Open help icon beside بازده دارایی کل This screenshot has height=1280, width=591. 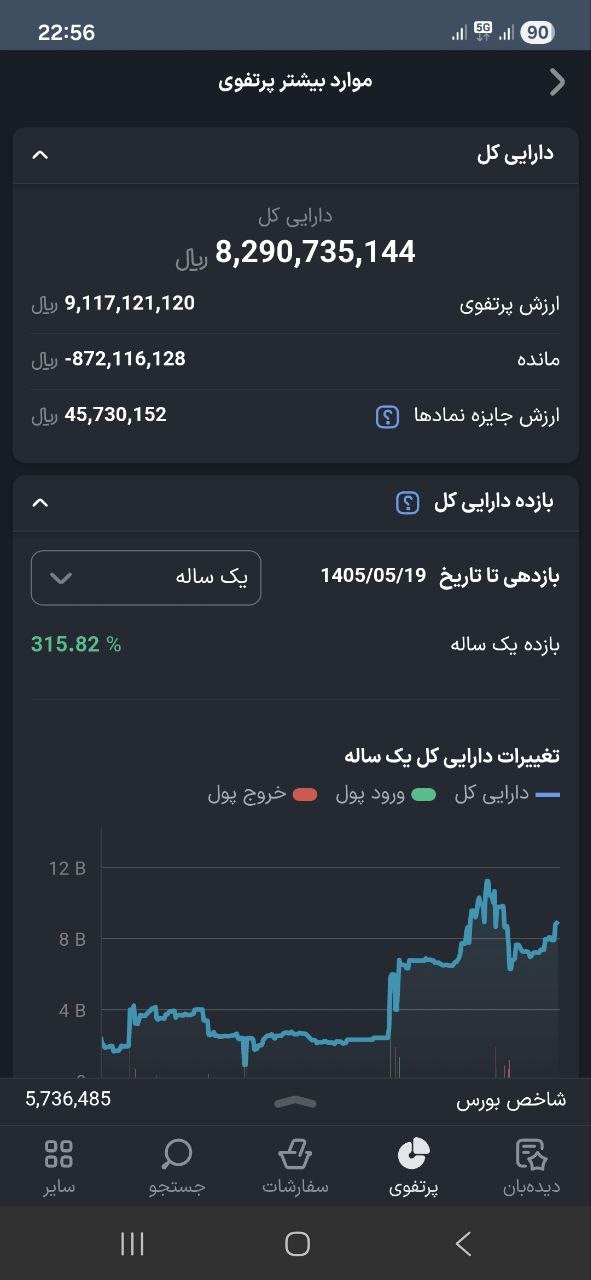coord(407,503)
